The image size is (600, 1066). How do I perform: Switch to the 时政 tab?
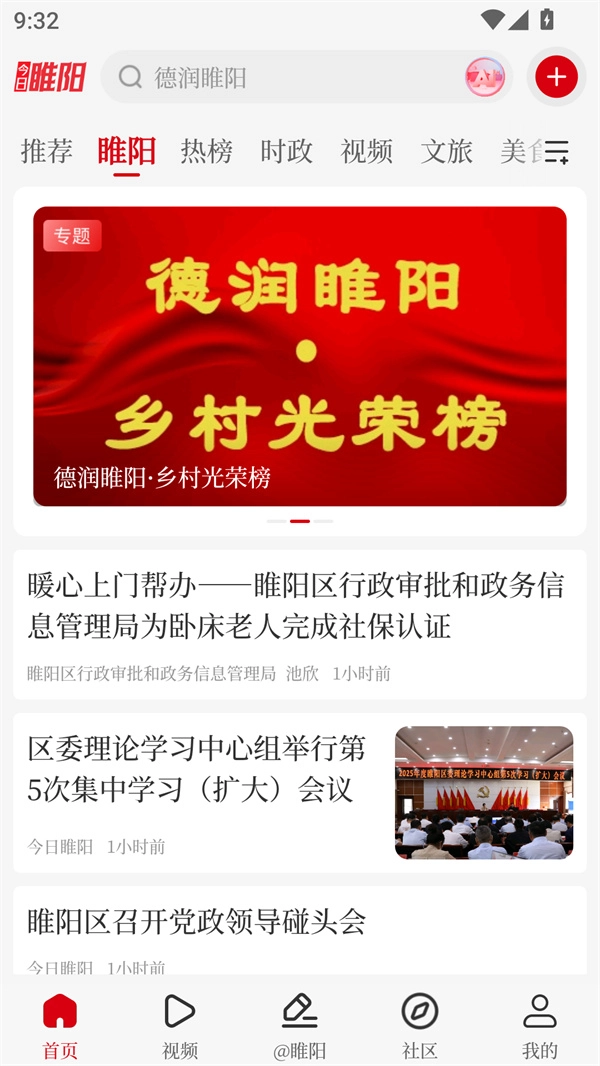click(287, 151)
